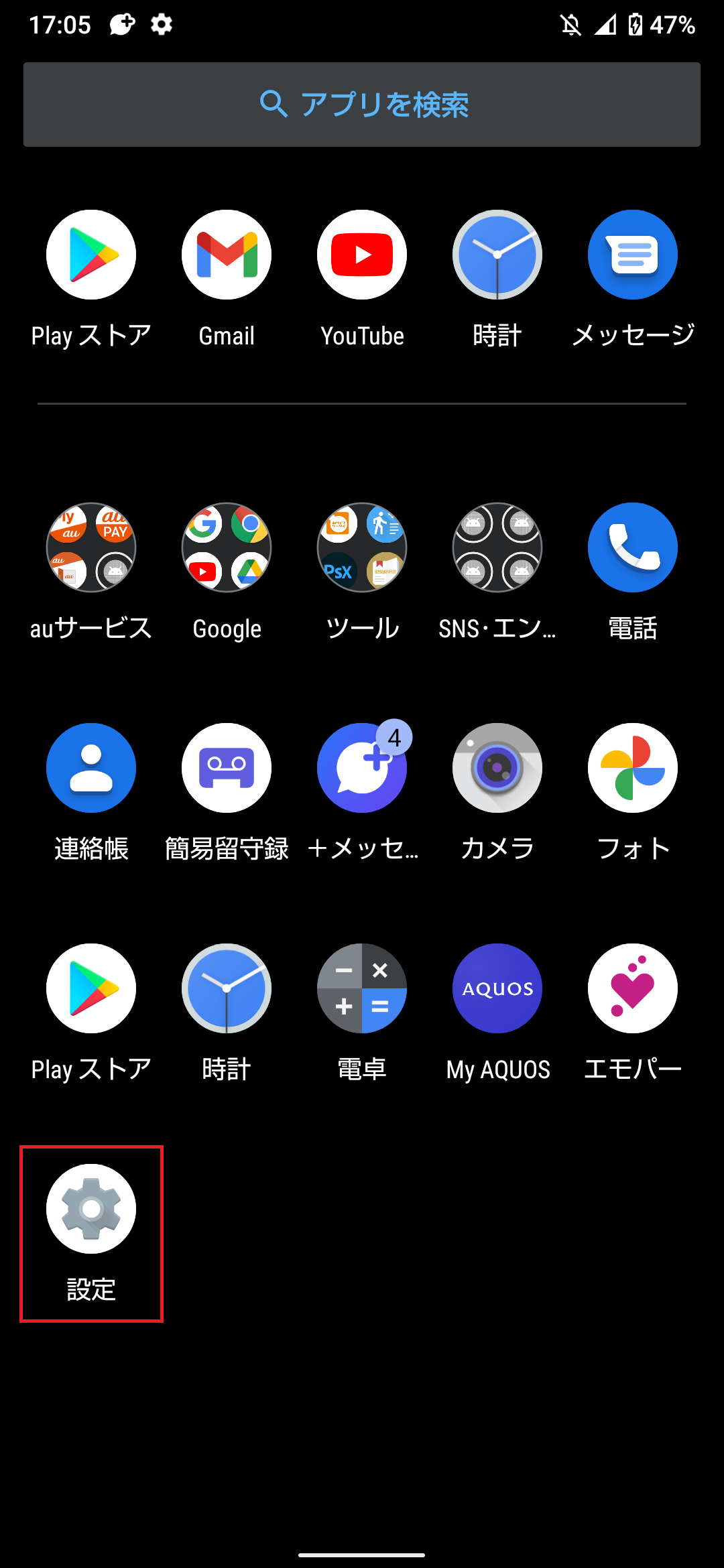Open the 設定 settings app
Viewport: 724px width, 1568px height.
(x=91, y=1208)
